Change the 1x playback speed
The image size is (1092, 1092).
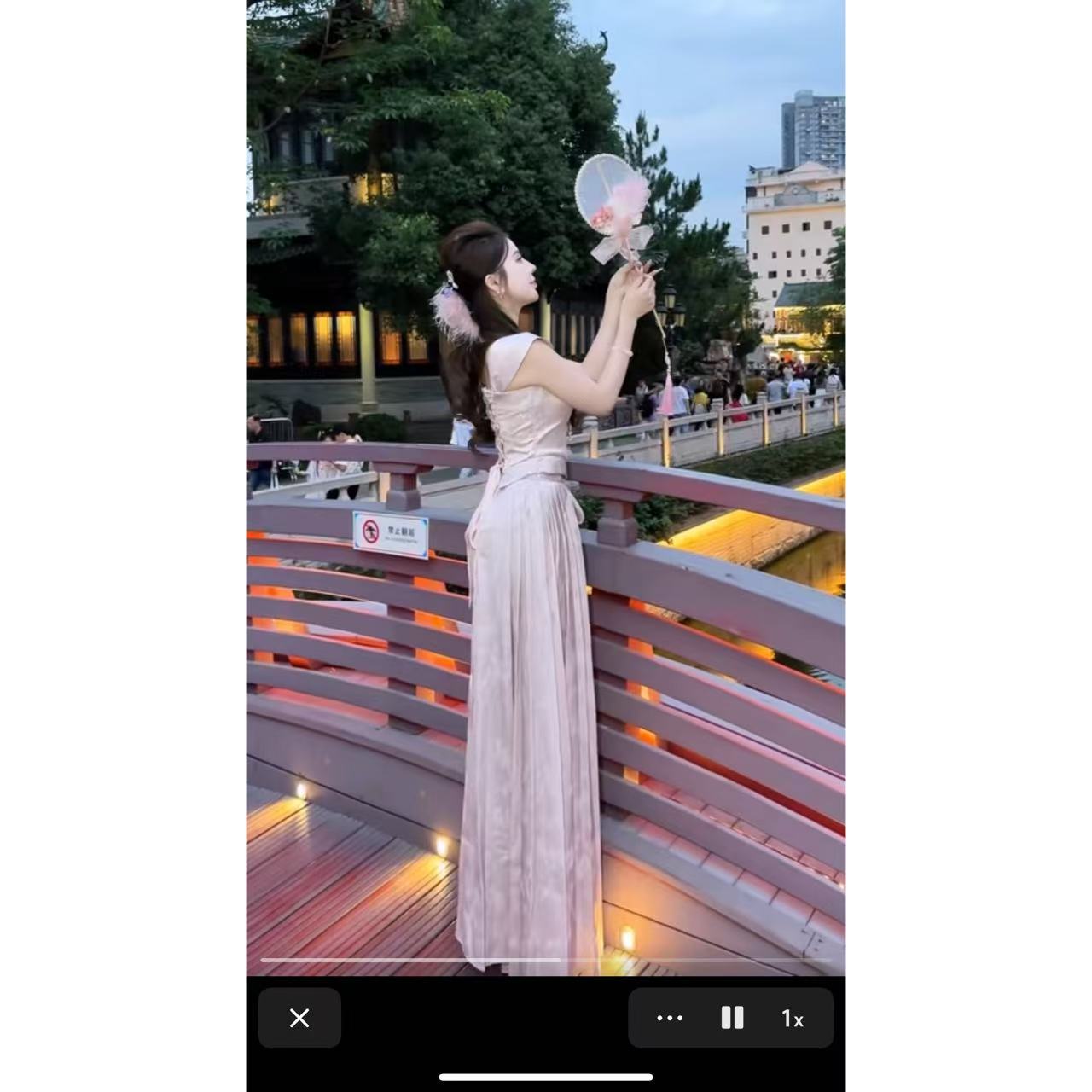(793, 1019)
